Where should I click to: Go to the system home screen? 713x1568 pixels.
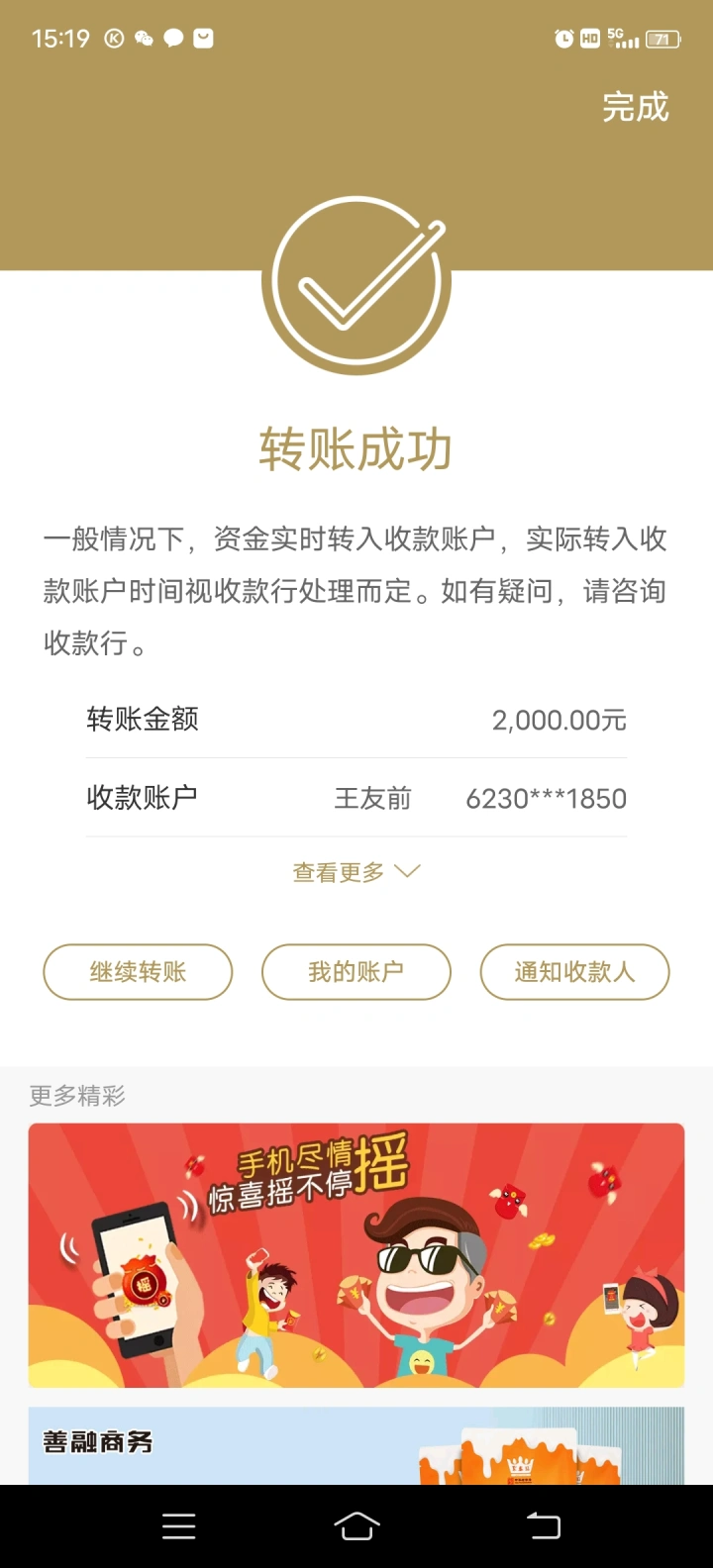coord(356,1525)
